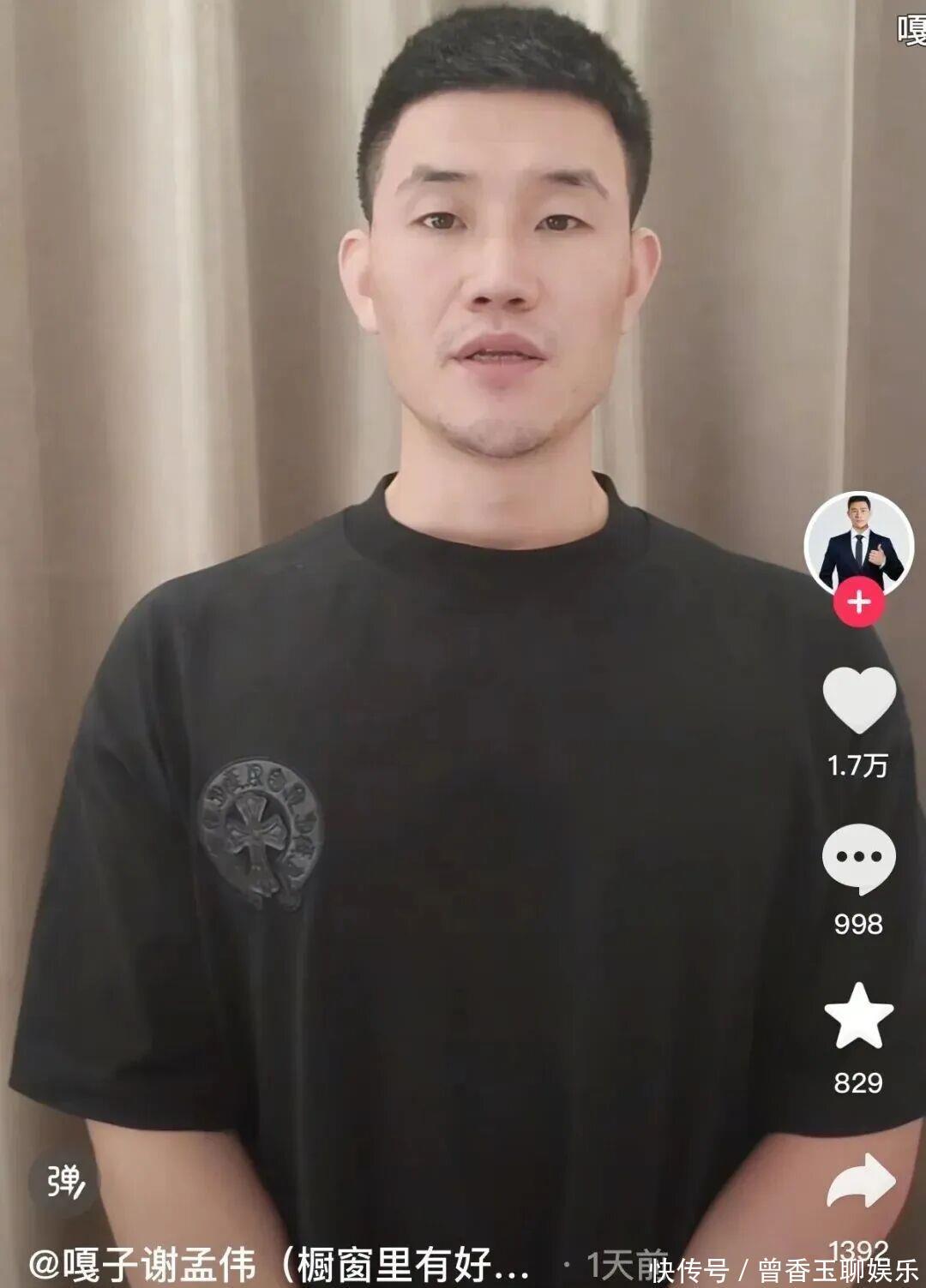The image size is (926, 1288).
Task: Toggle the danmaku bullet comments button
Action: (x=65, y=1182)
